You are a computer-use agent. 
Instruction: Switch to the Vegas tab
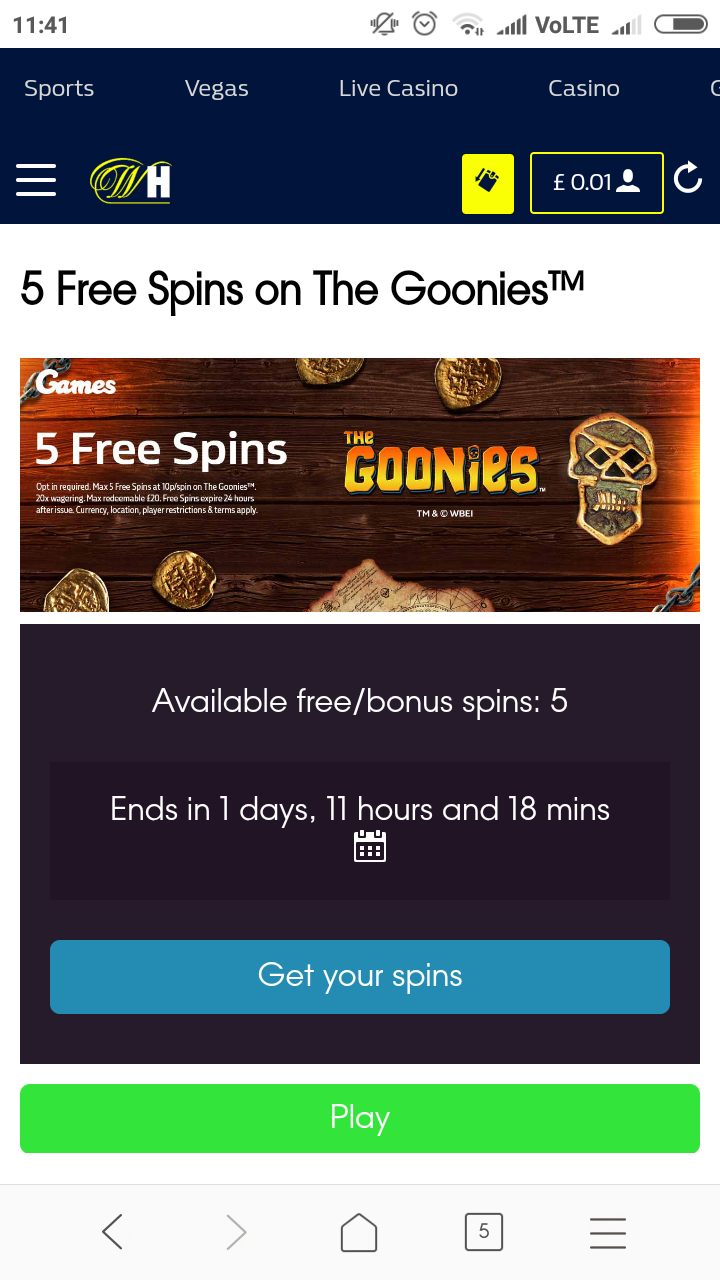pos(216,88)
